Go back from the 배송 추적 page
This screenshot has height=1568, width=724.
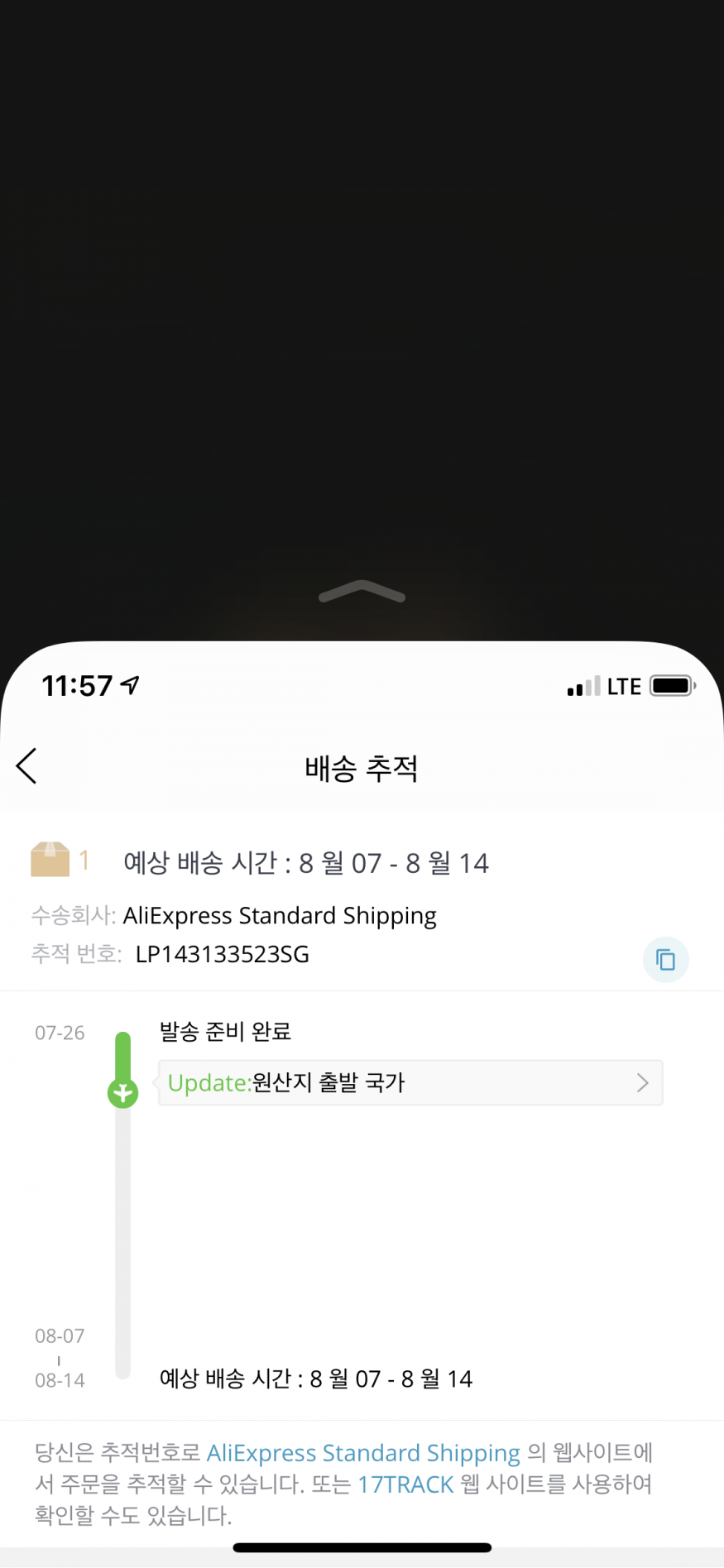[27, 765]
